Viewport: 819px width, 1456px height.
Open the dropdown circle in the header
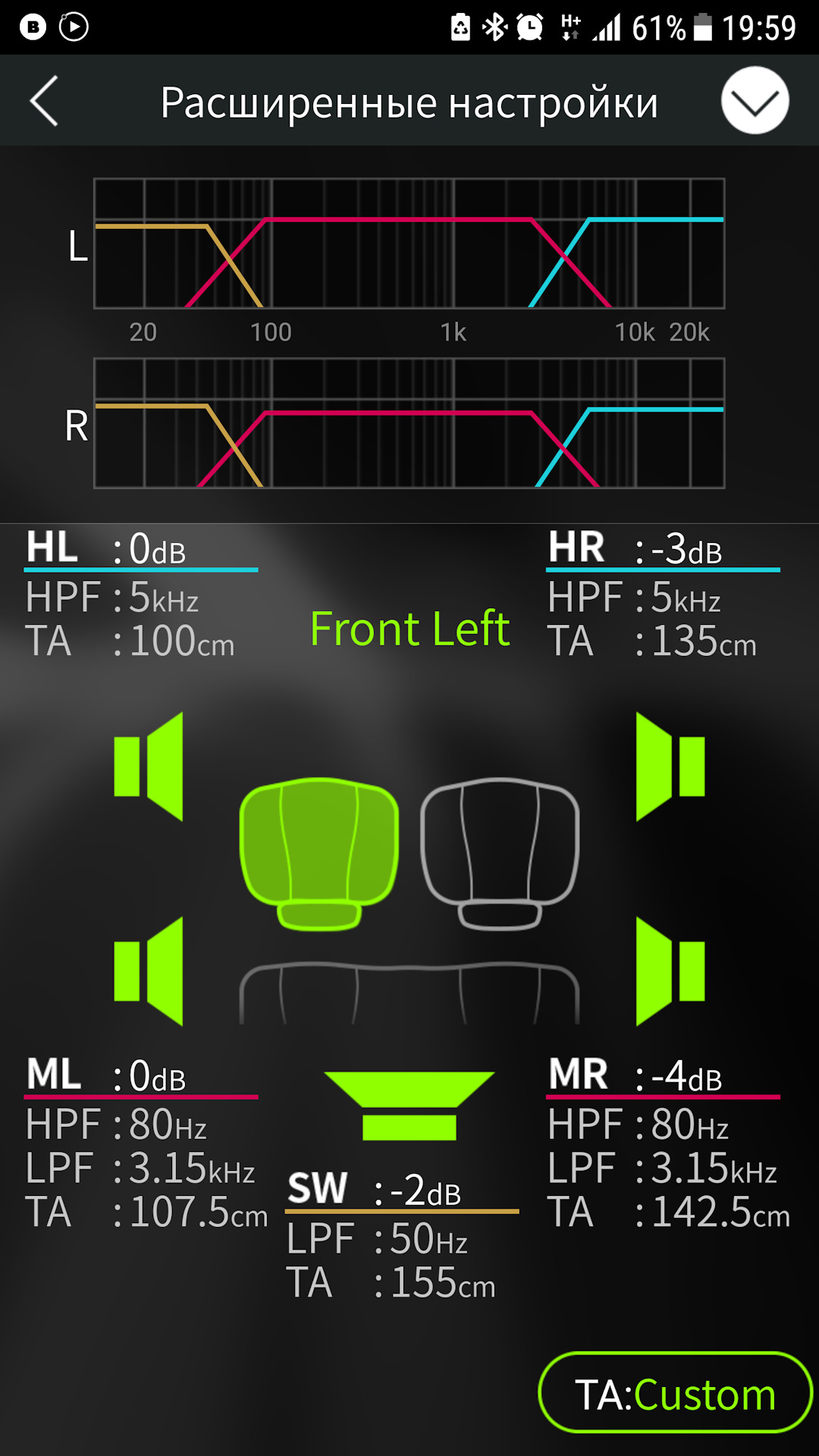click(x=755, y=101)
